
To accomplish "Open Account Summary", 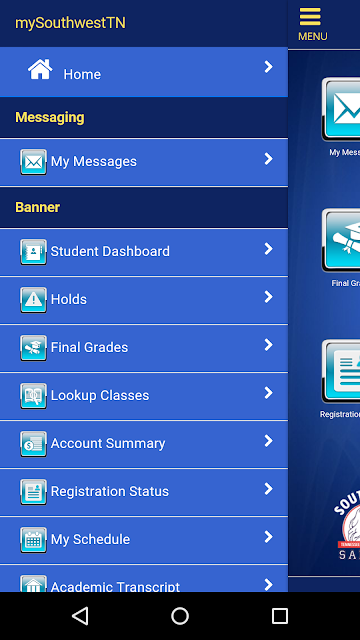I will (x=144, y=444).
